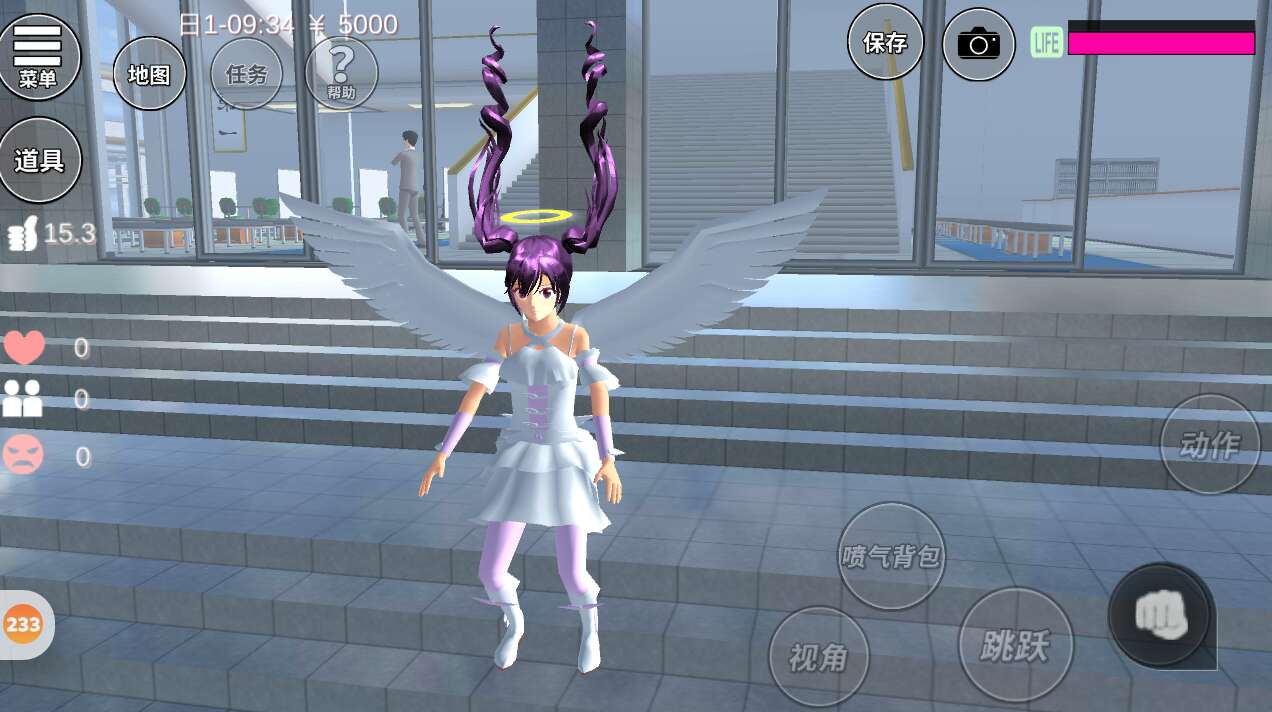Tap 保存 to save the game
Viewport: 1272px width, 712px height.
885,42
